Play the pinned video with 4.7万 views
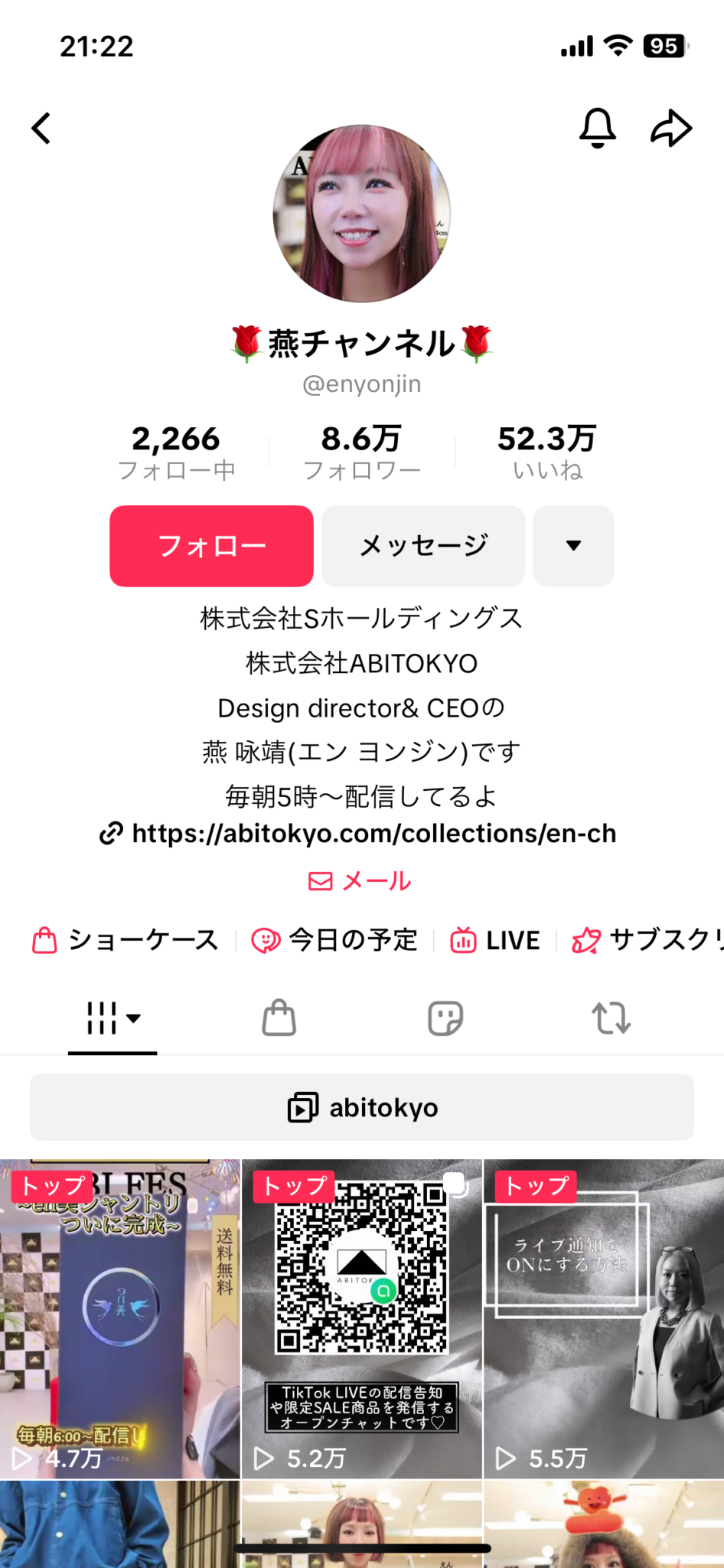 [120, 1318]
